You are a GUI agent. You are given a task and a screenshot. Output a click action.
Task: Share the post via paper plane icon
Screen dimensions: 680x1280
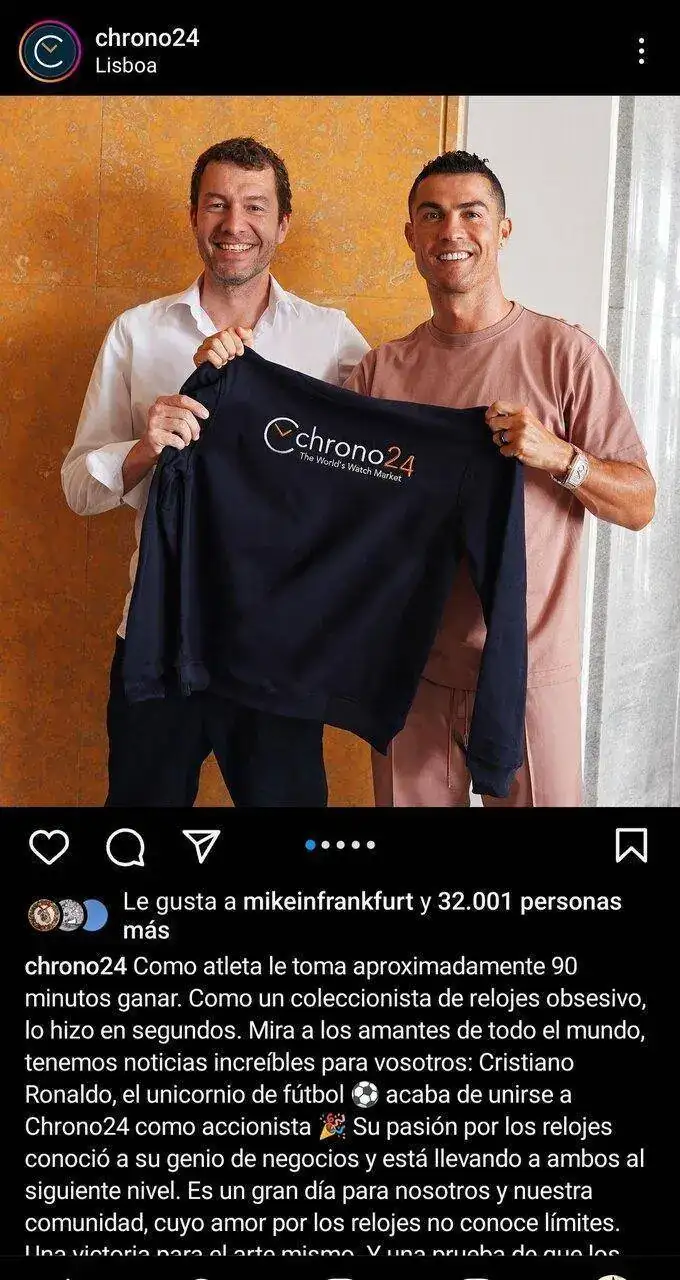tap(201, 846)
